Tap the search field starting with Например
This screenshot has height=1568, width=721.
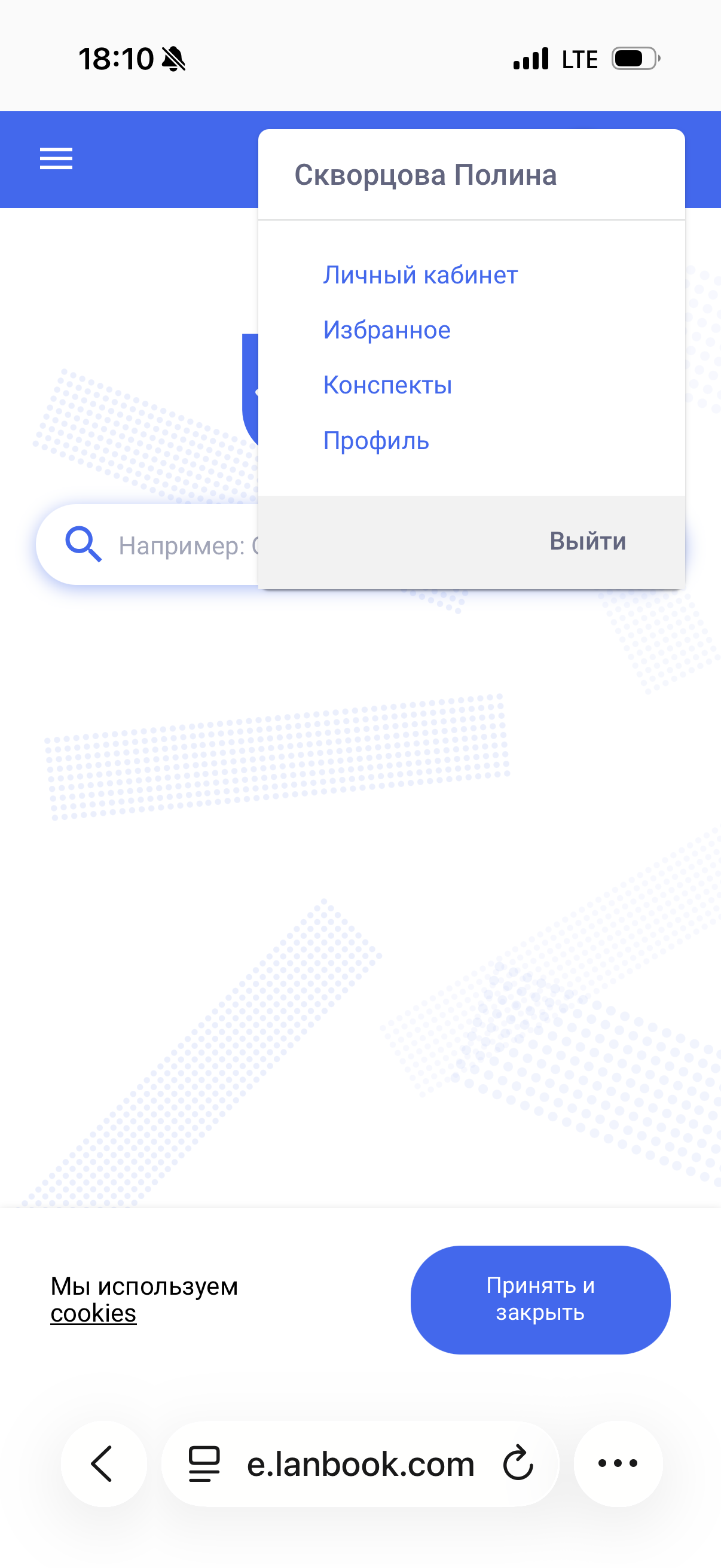[x=182, y=545]
